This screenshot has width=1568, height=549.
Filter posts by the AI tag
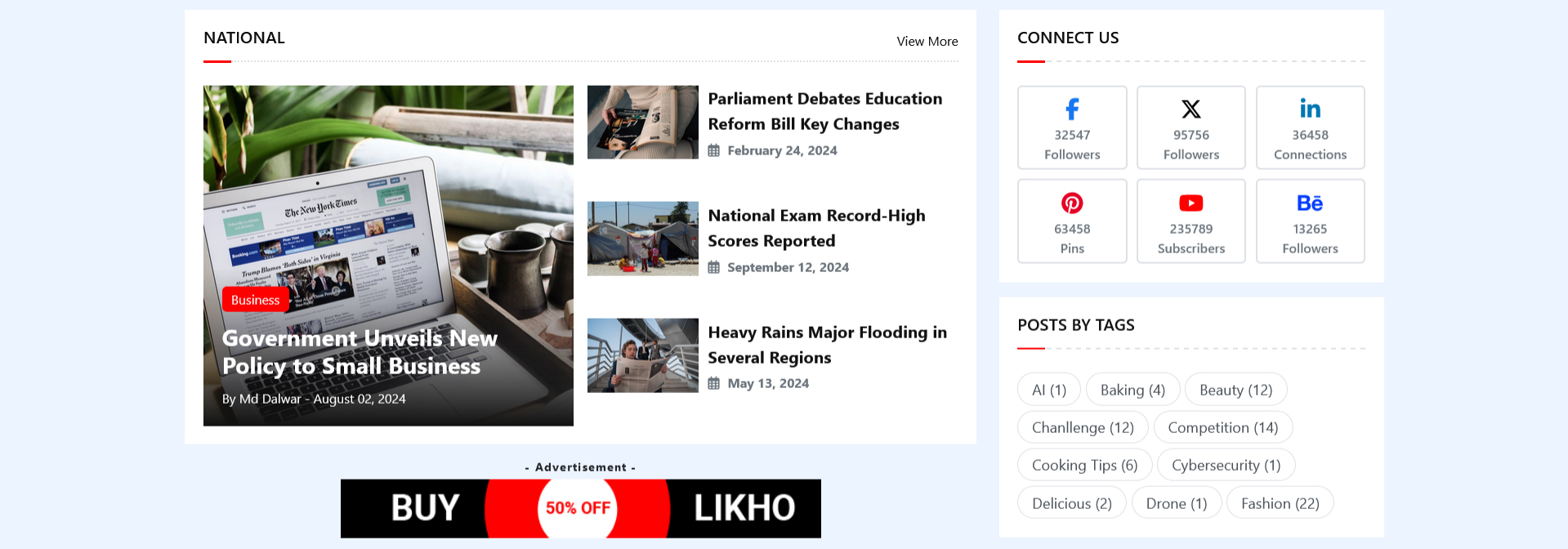(1049, 390)
